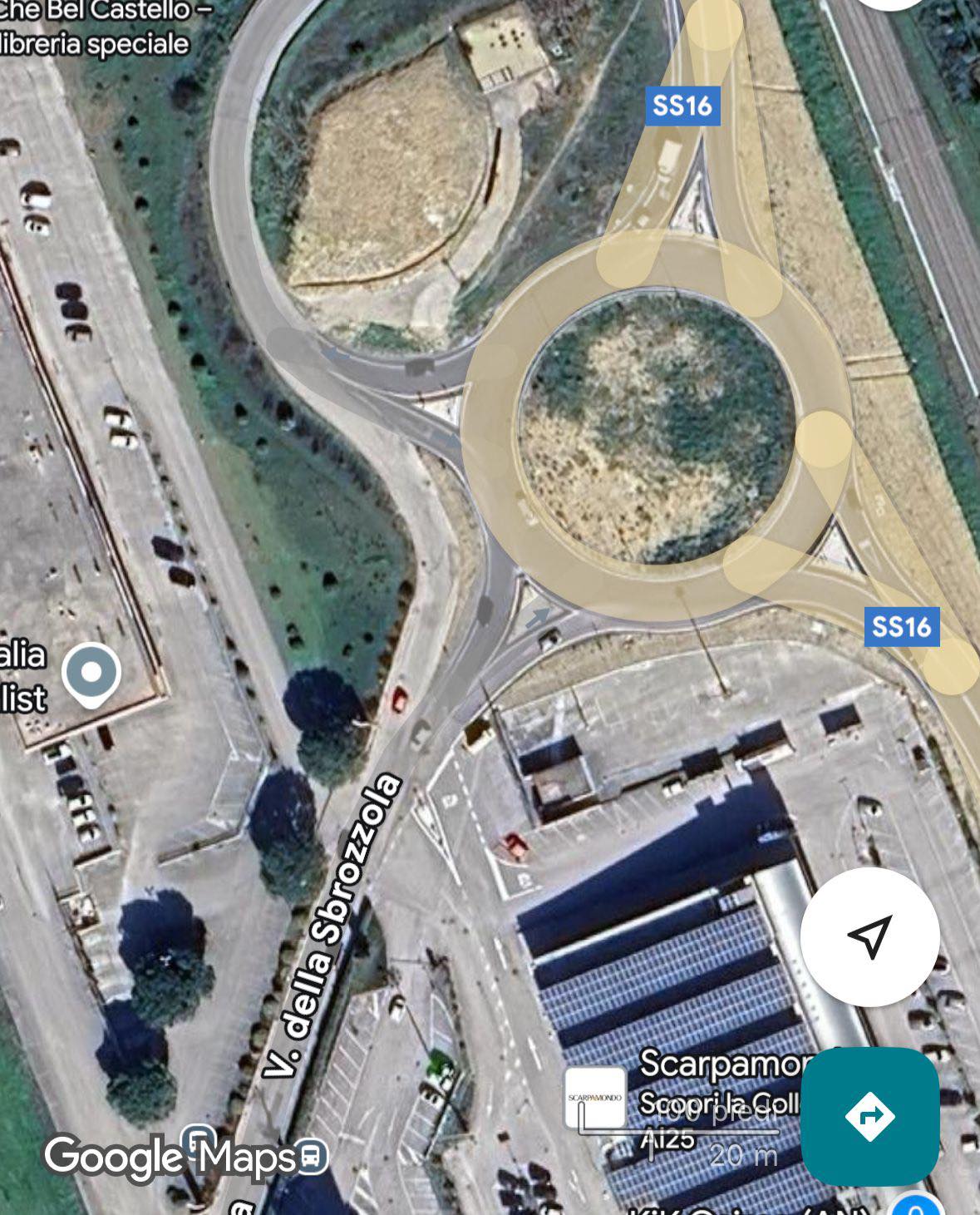Image resolution: width=980 pixels, height=1215 pixels.
Task: Tap the bus stop icon
Action: 311,1157
